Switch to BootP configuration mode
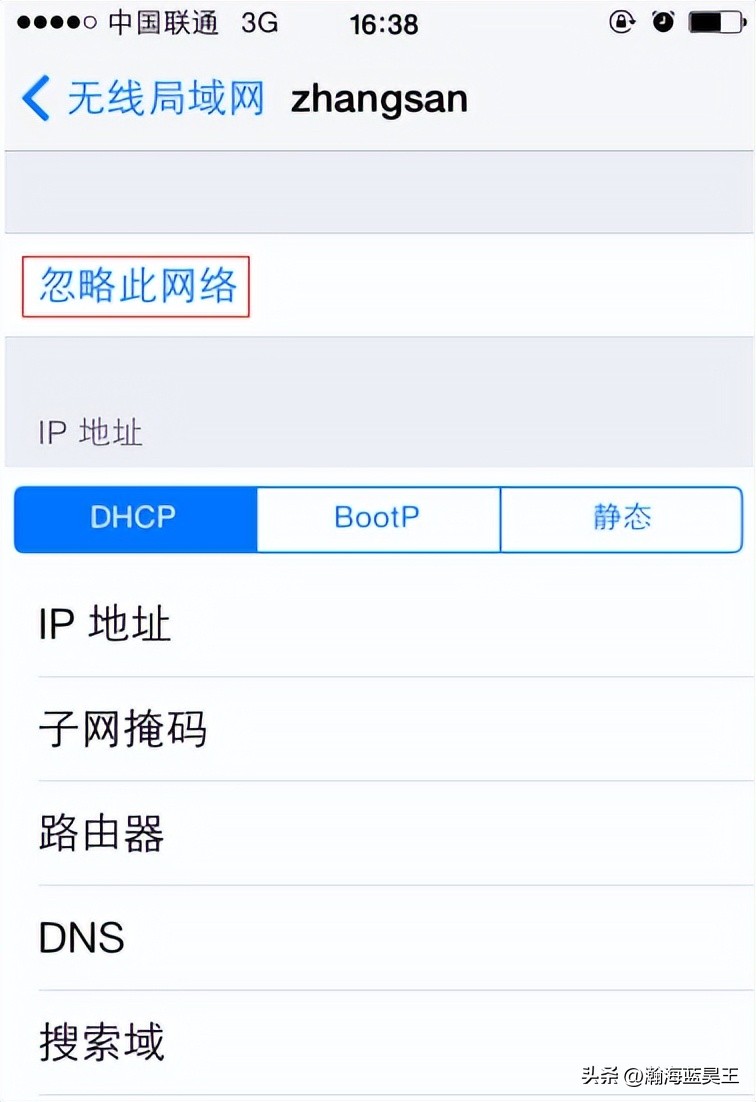756x1102 pixels. (x=378, y=518)
